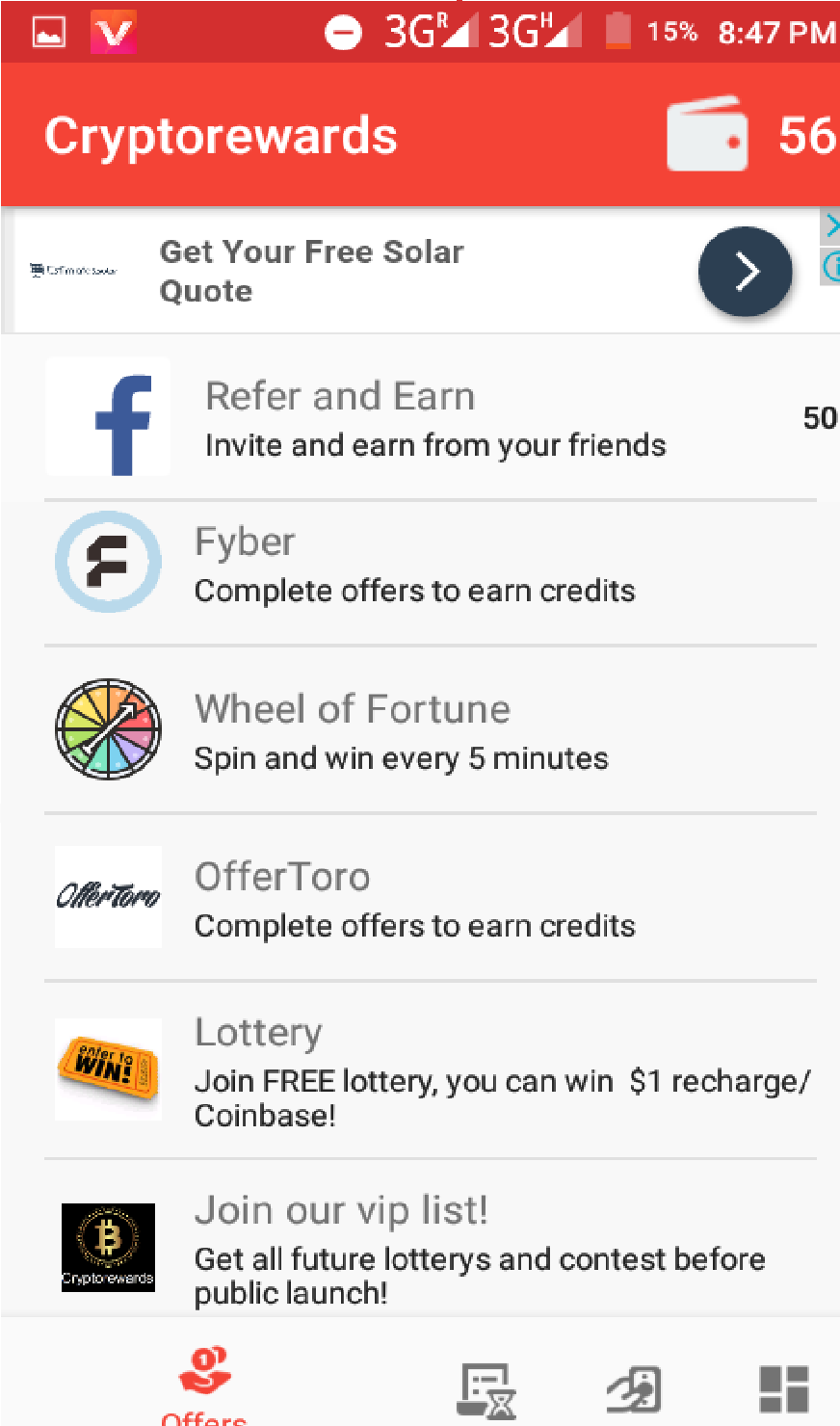Open the wallet balance icon

(x=708, y=135)
